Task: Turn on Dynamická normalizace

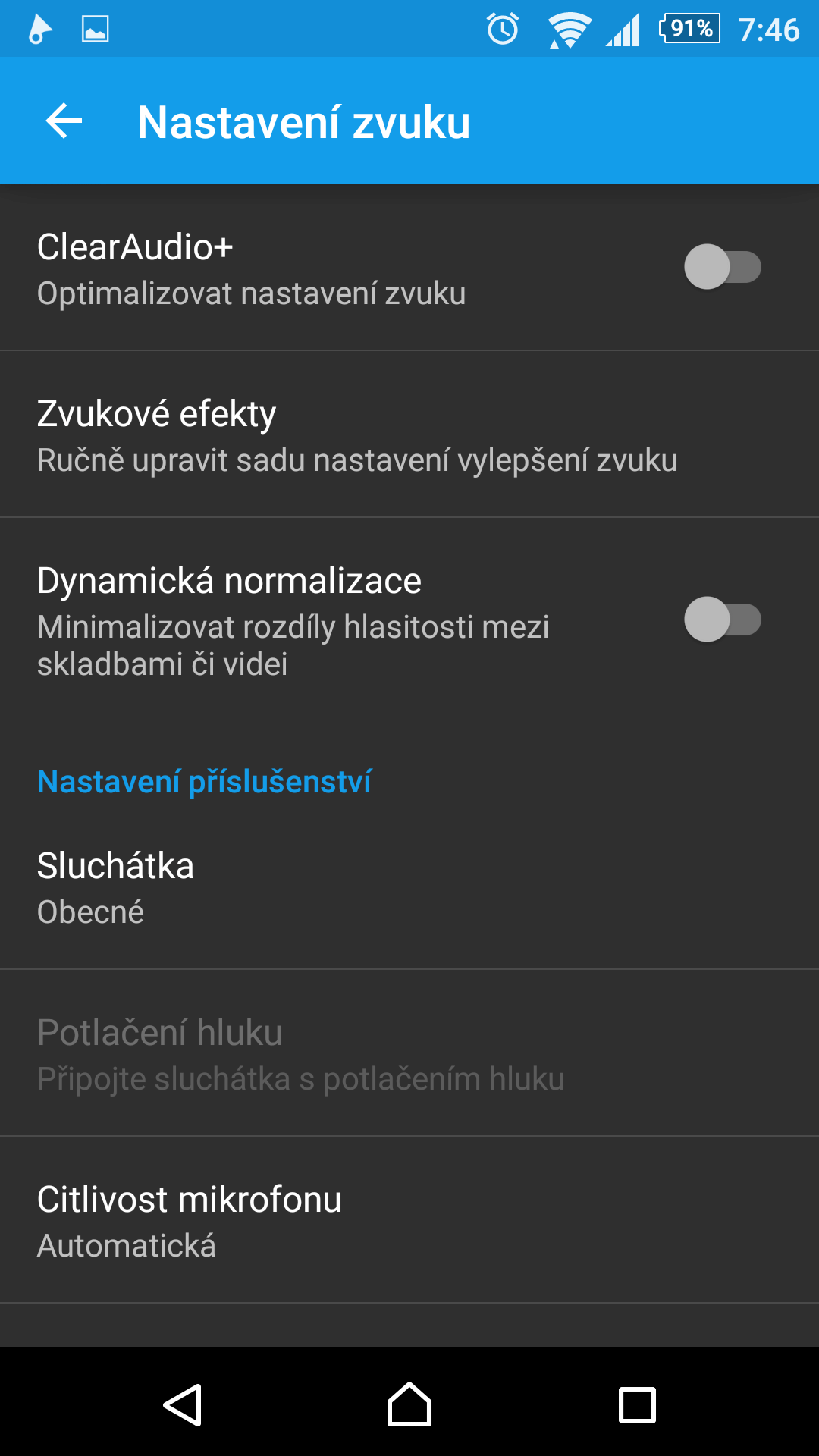Action: (x=722, y=620)
